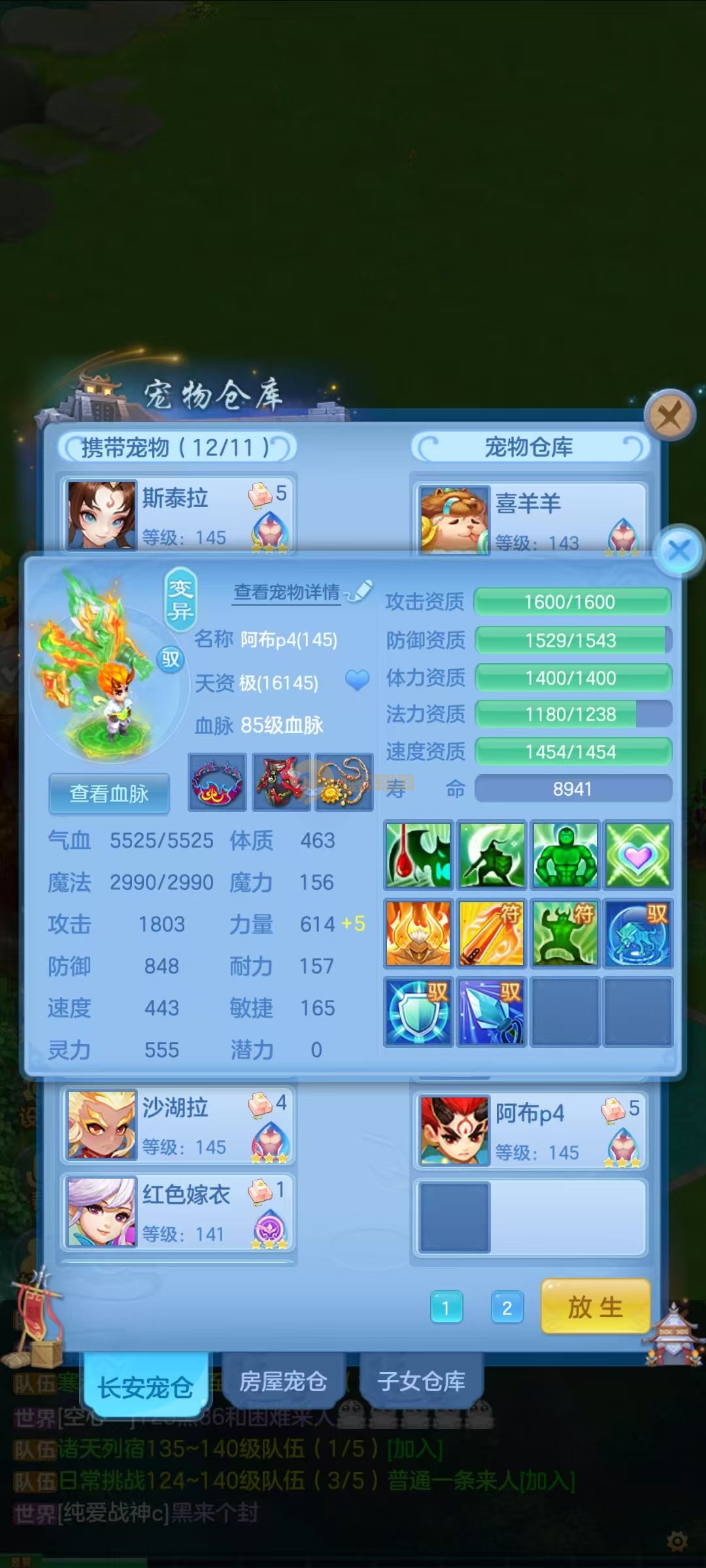This screenshot has width=706, height=1568.
Task: View the gold necklace equipment slot
Action: [344, 783]
